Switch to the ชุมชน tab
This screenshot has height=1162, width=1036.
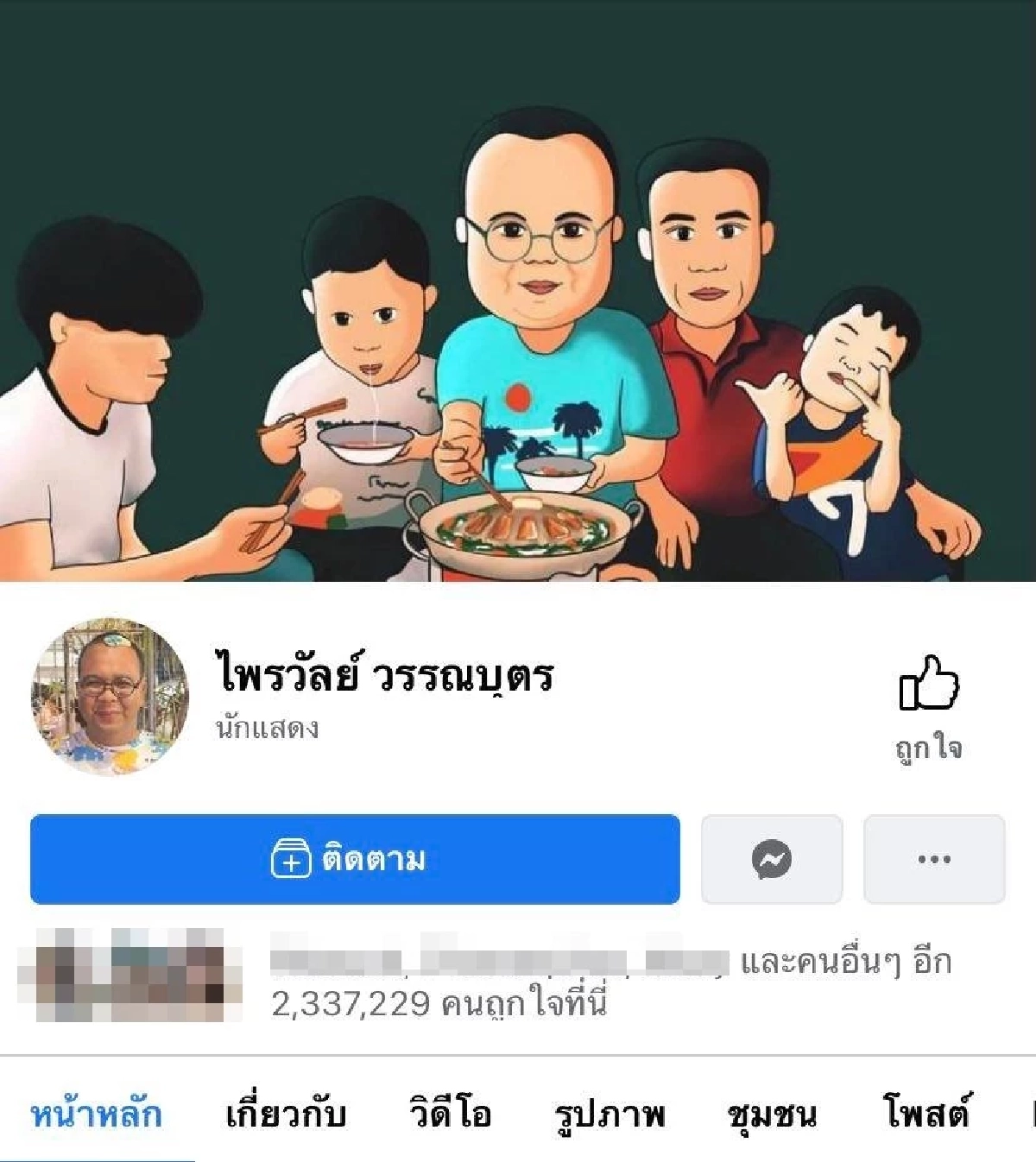772,1113
